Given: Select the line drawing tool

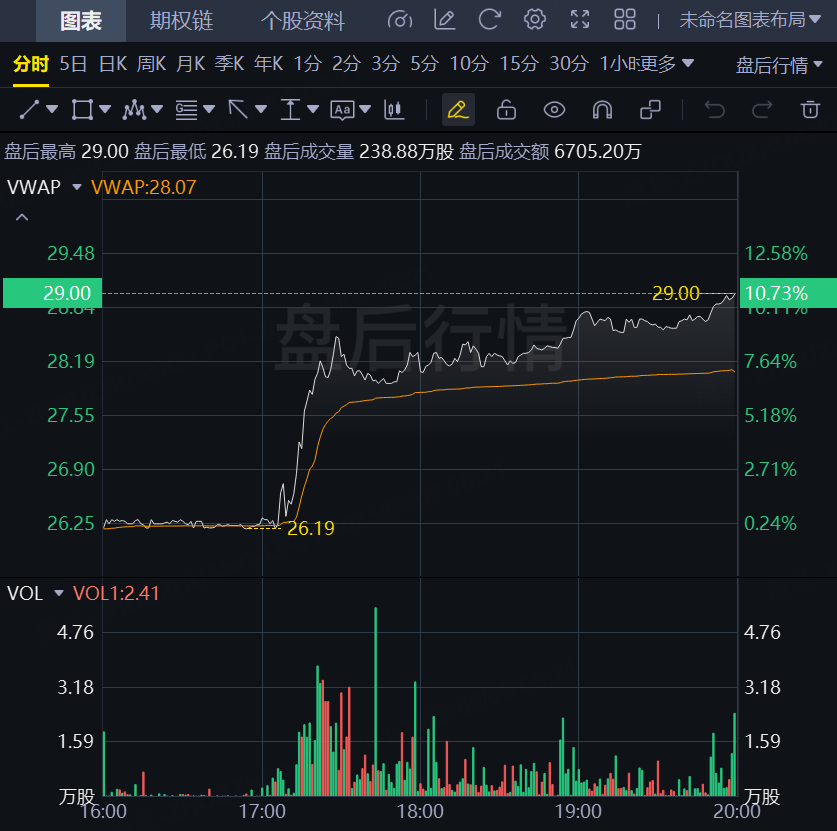Looking at the screenshot, I should [x=30, y=109].
